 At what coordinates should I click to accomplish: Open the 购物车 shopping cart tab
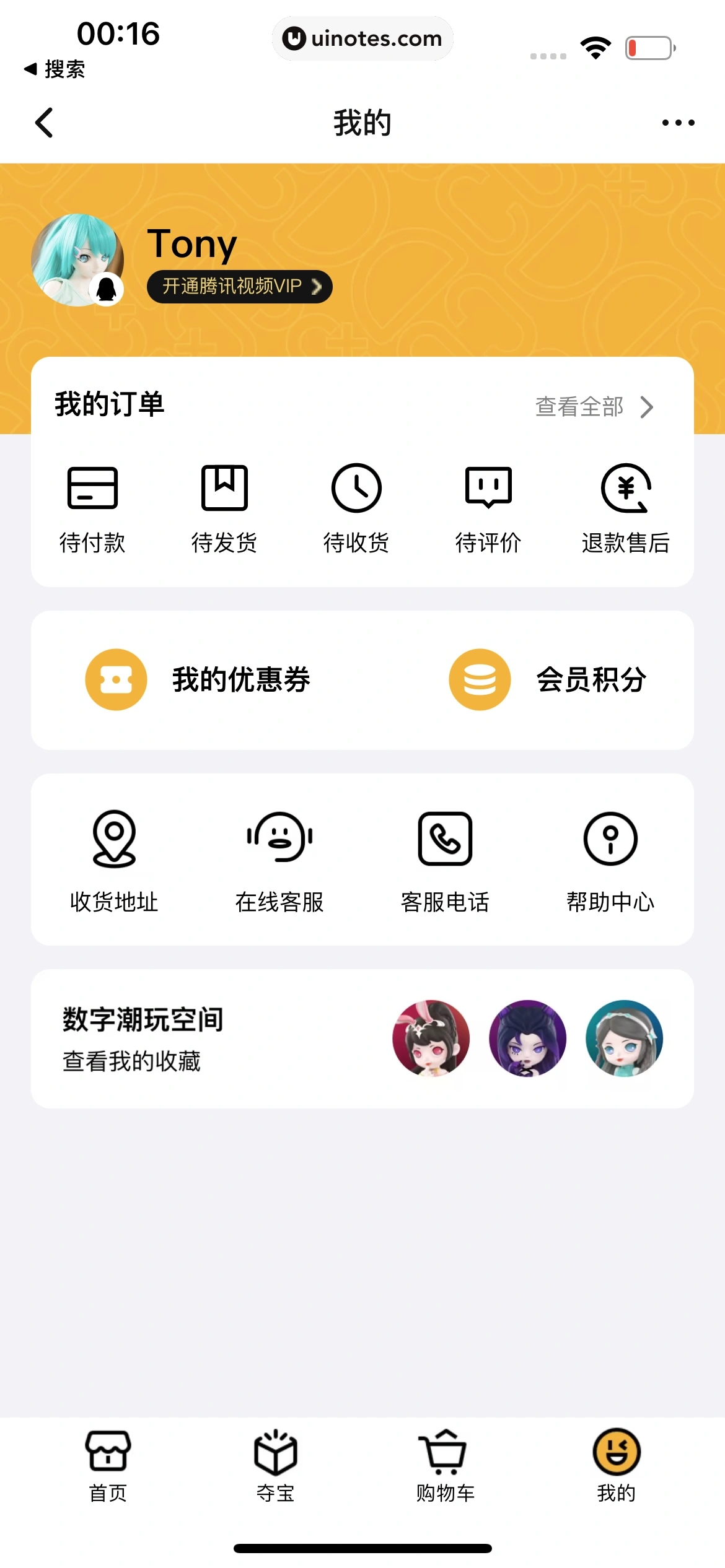445,1465
